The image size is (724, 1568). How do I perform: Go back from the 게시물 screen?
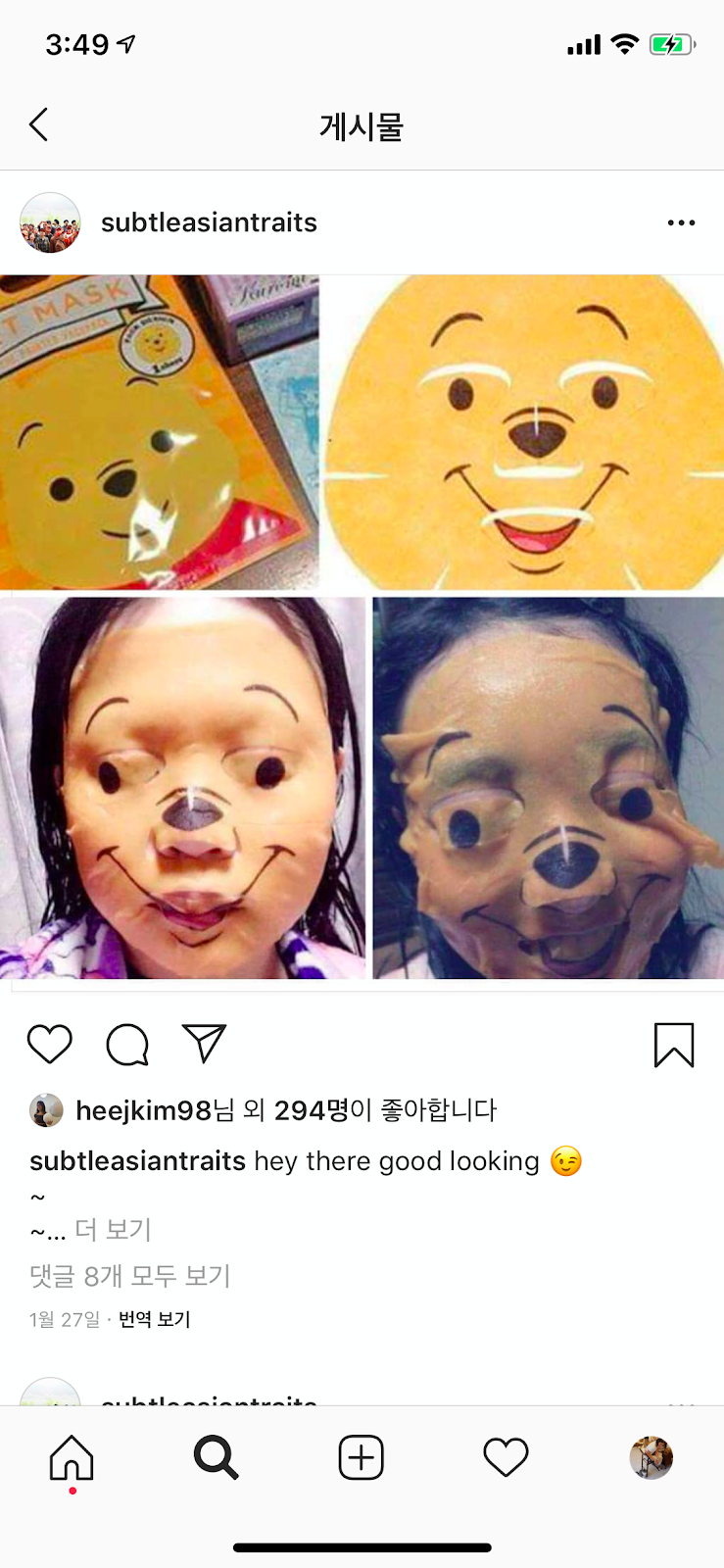click(39, 125)
